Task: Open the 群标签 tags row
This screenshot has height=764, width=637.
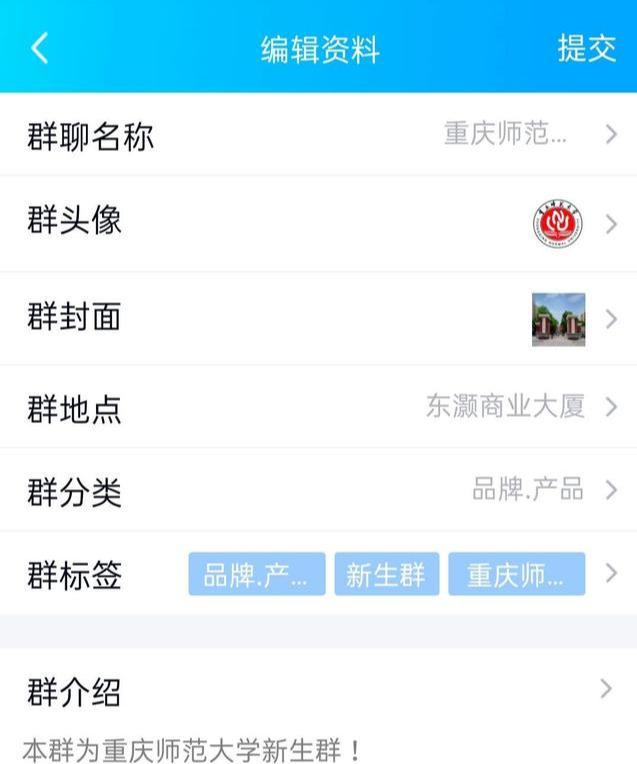Action: tap(318, 574)
